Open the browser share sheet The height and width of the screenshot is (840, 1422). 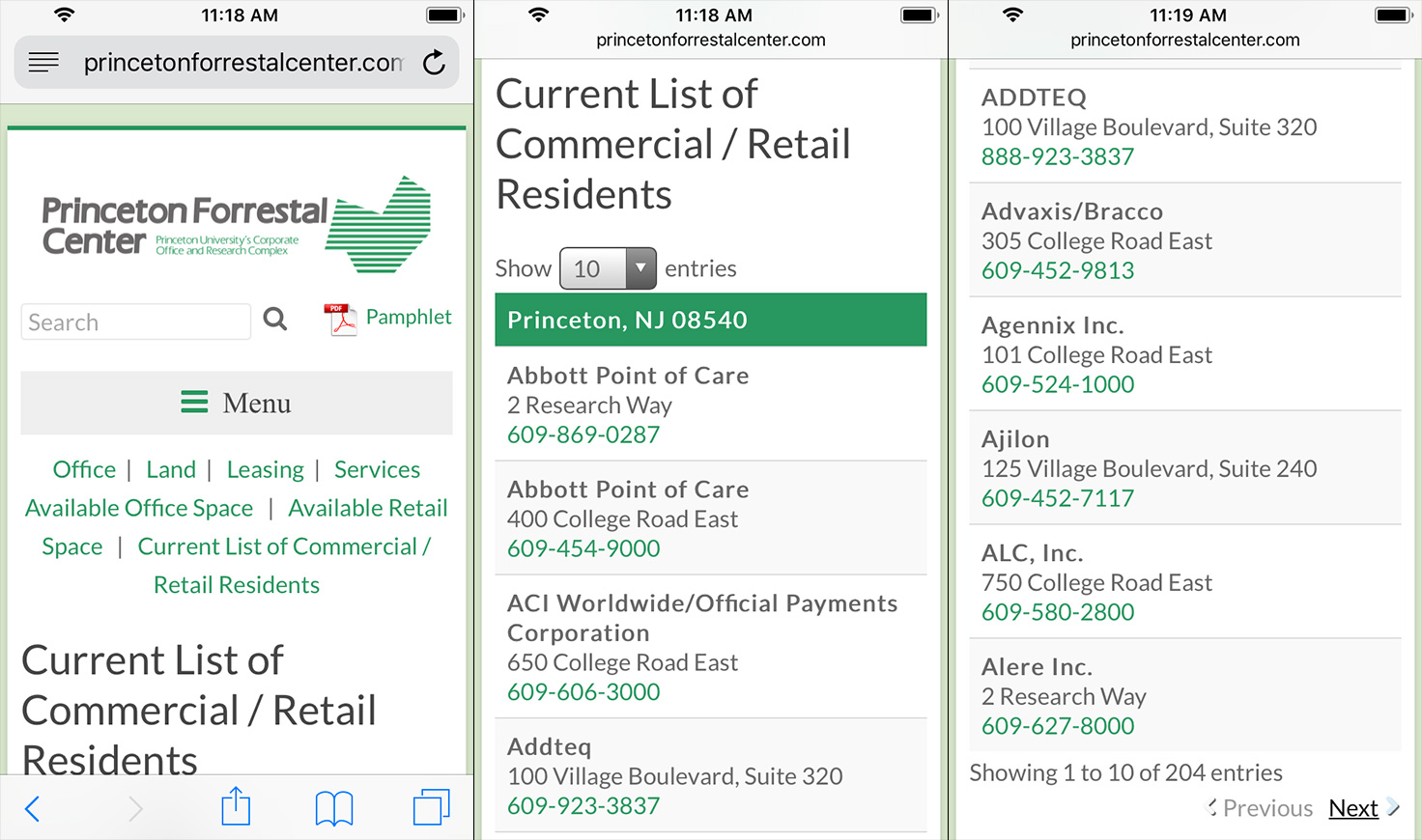tap(236, 807)
